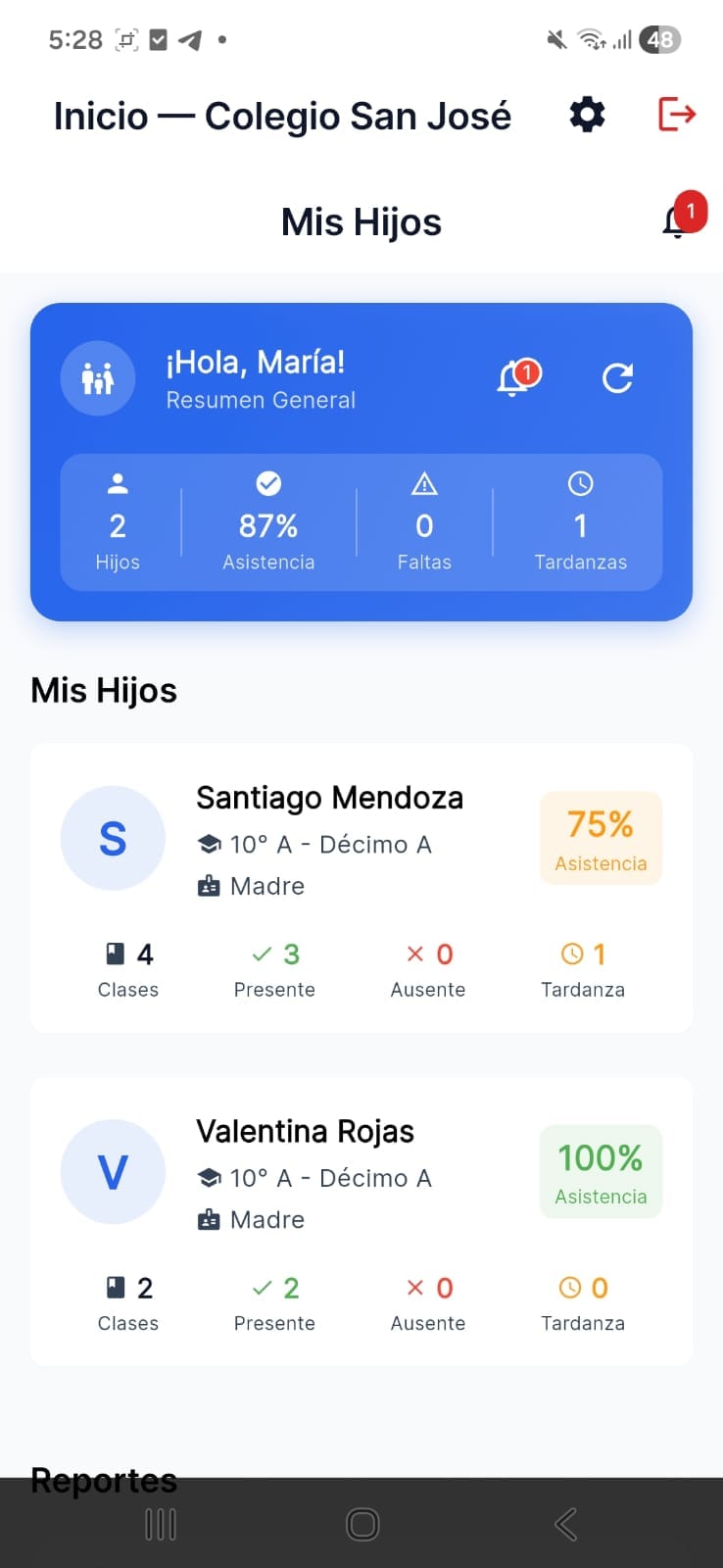Tap the Asistencia checkmark icon
The image size is (723, 1568).
[267, 482]
